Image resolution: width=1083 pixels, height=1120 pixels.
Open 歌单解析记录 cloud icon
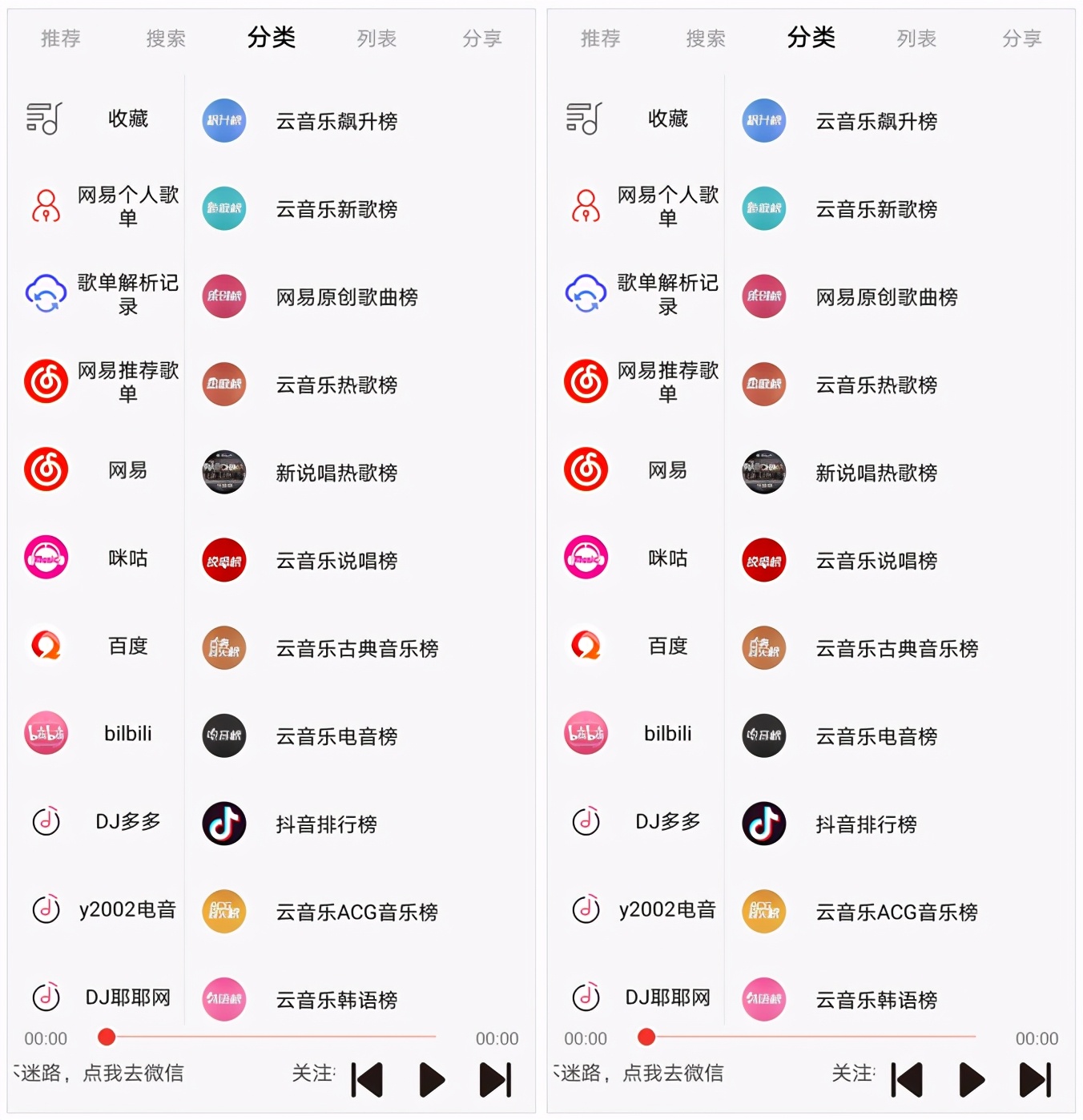[46, 294]
